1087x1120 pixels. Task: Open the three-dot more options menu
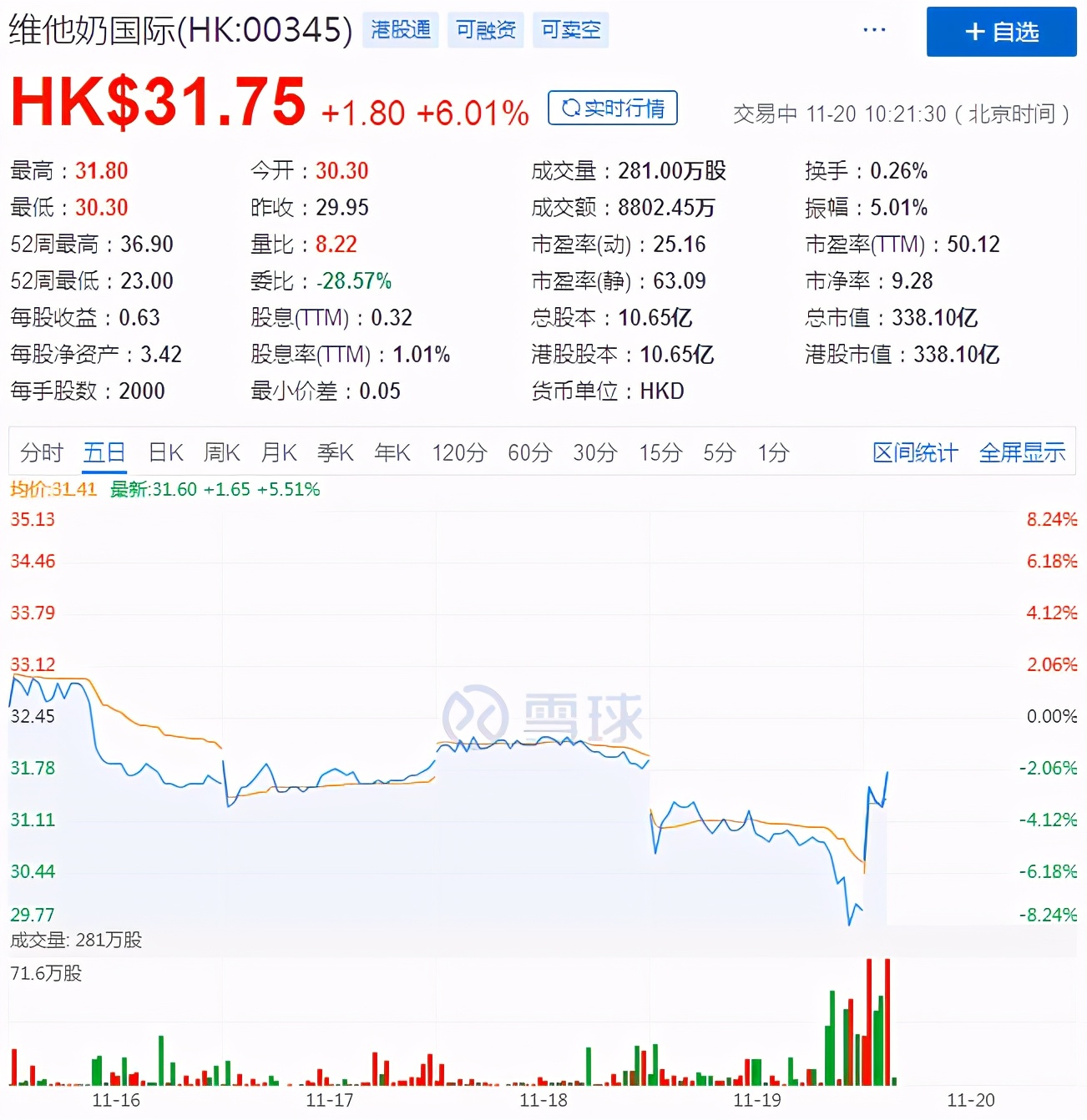click(874, 30)
